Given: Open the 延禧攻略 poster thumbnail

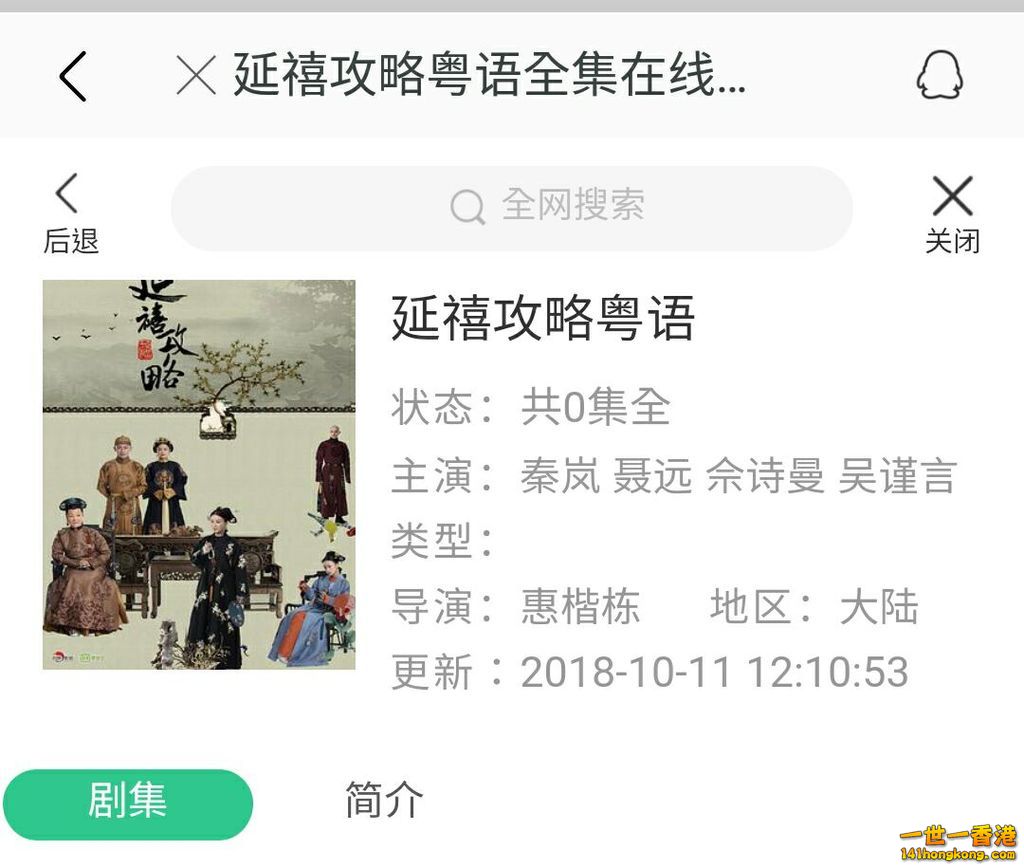Looking at the screenshot, I should (x=199, y=475).
